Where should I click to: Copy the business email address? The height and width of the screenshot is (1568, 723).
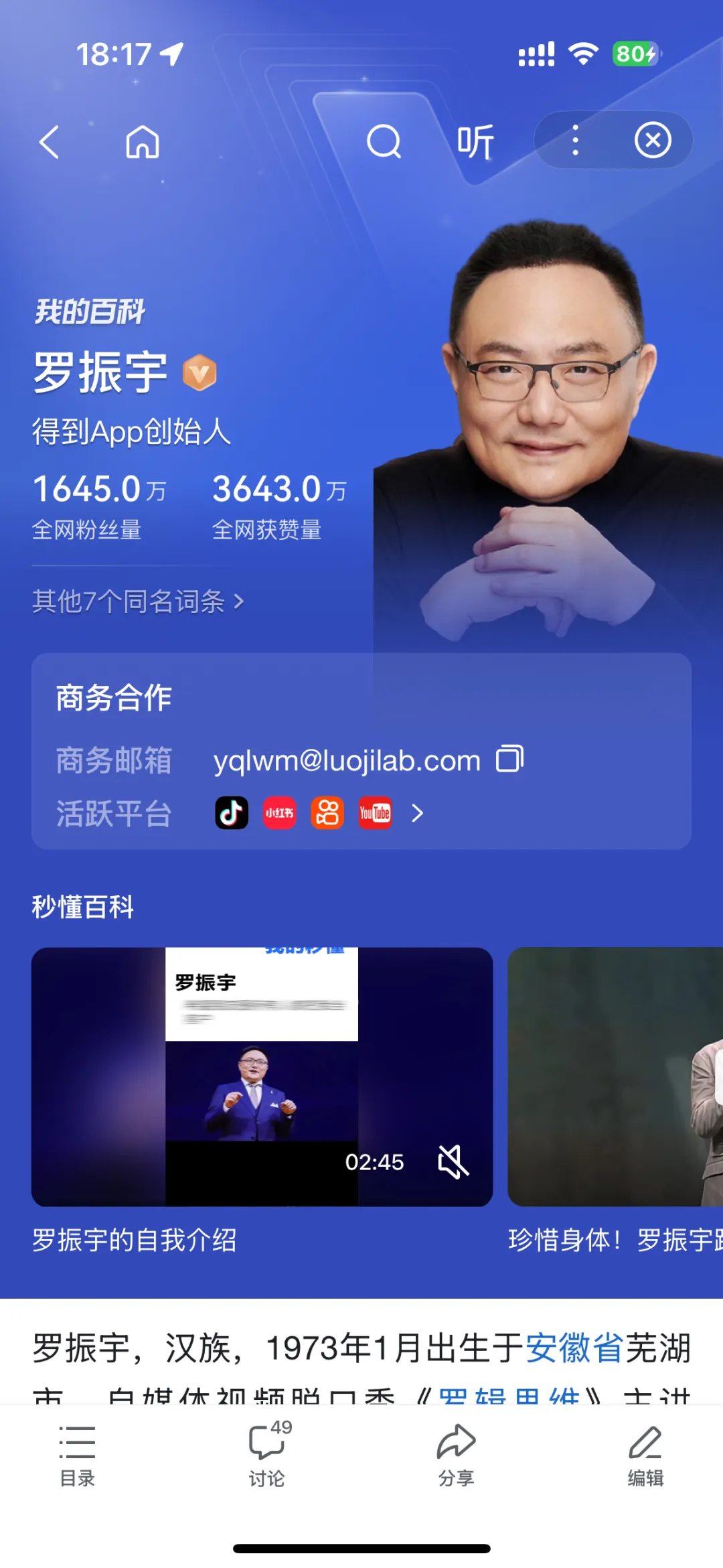(x=509, y=759)
